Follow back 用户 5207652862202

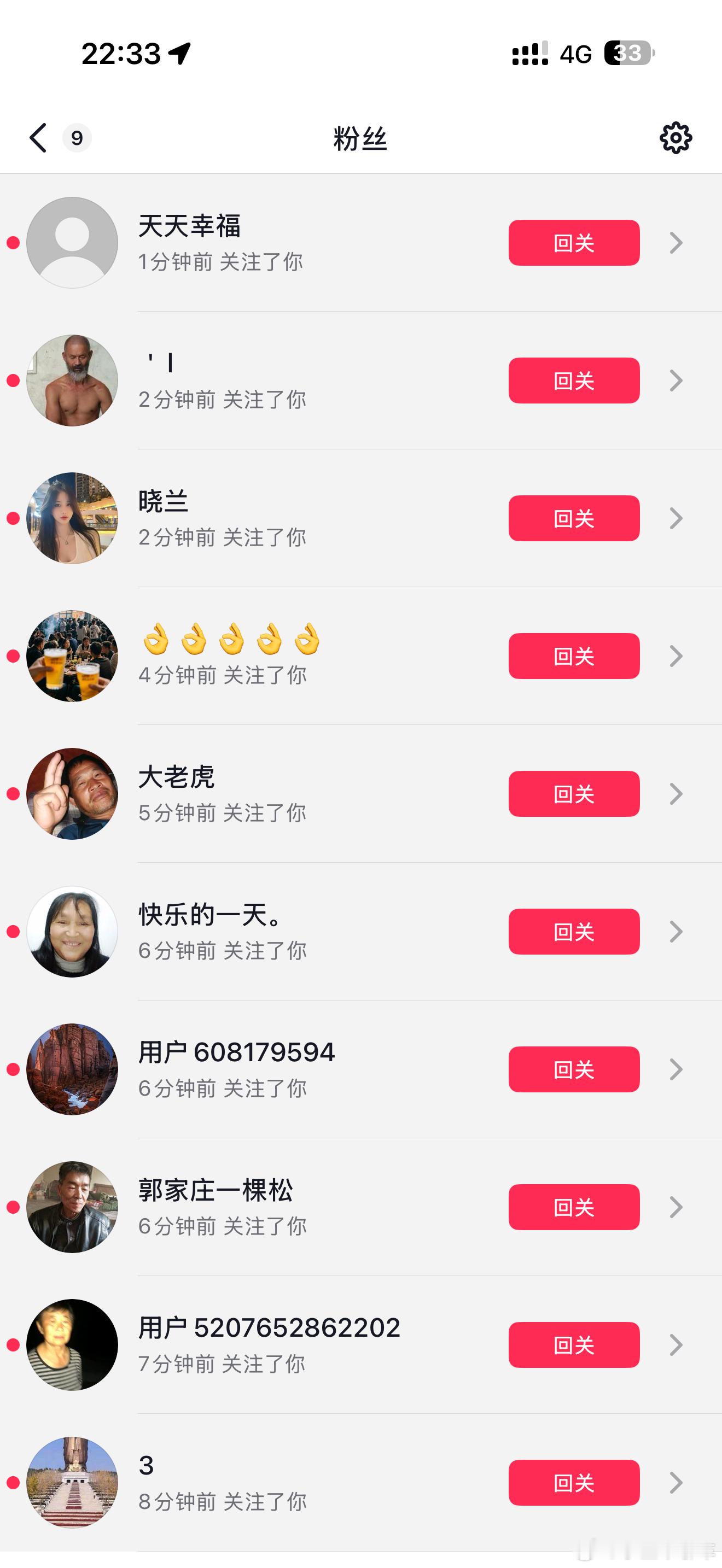tap(573, 1346)
